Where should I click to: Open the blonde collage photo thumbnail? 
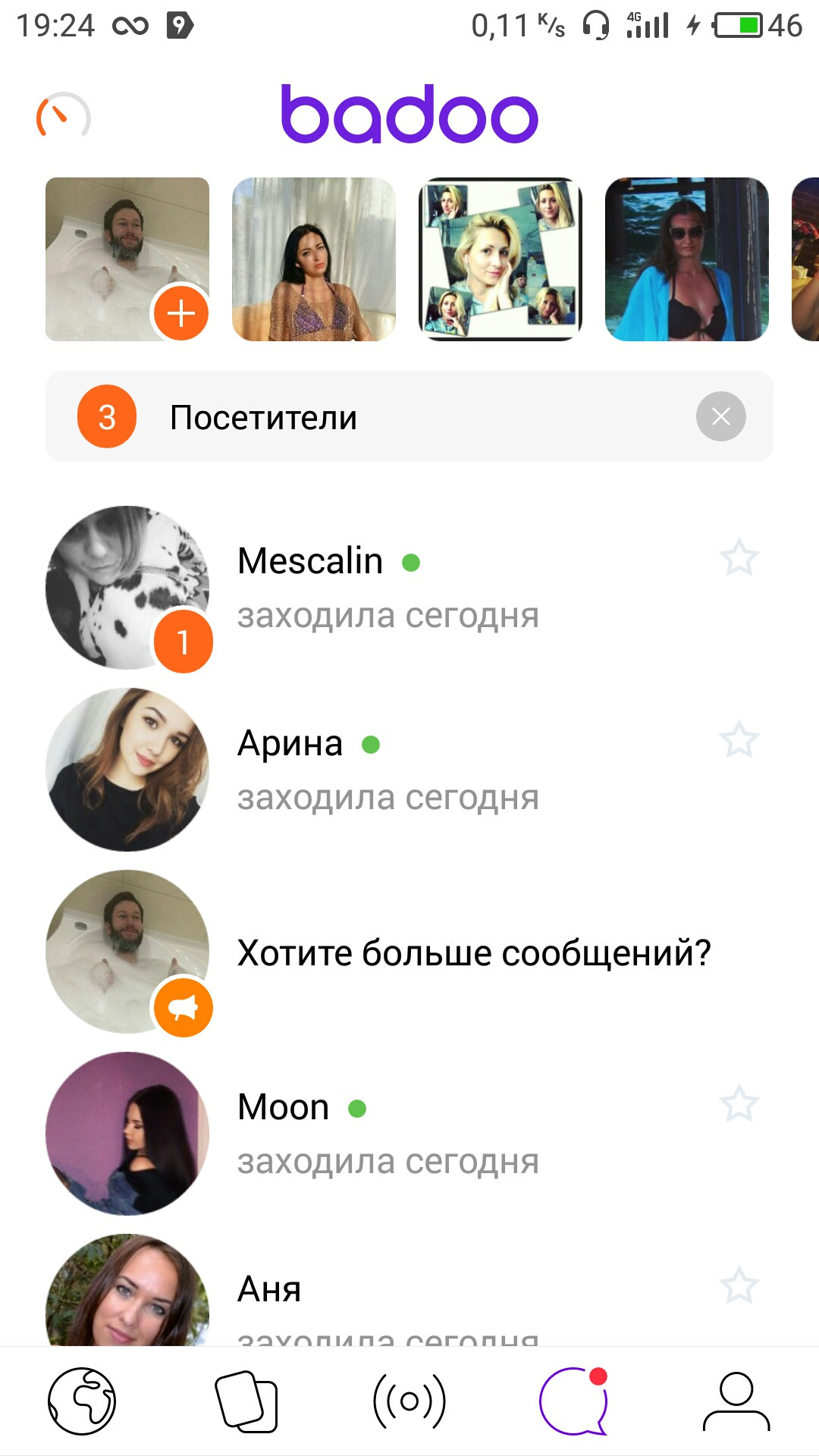click(500, 259)
